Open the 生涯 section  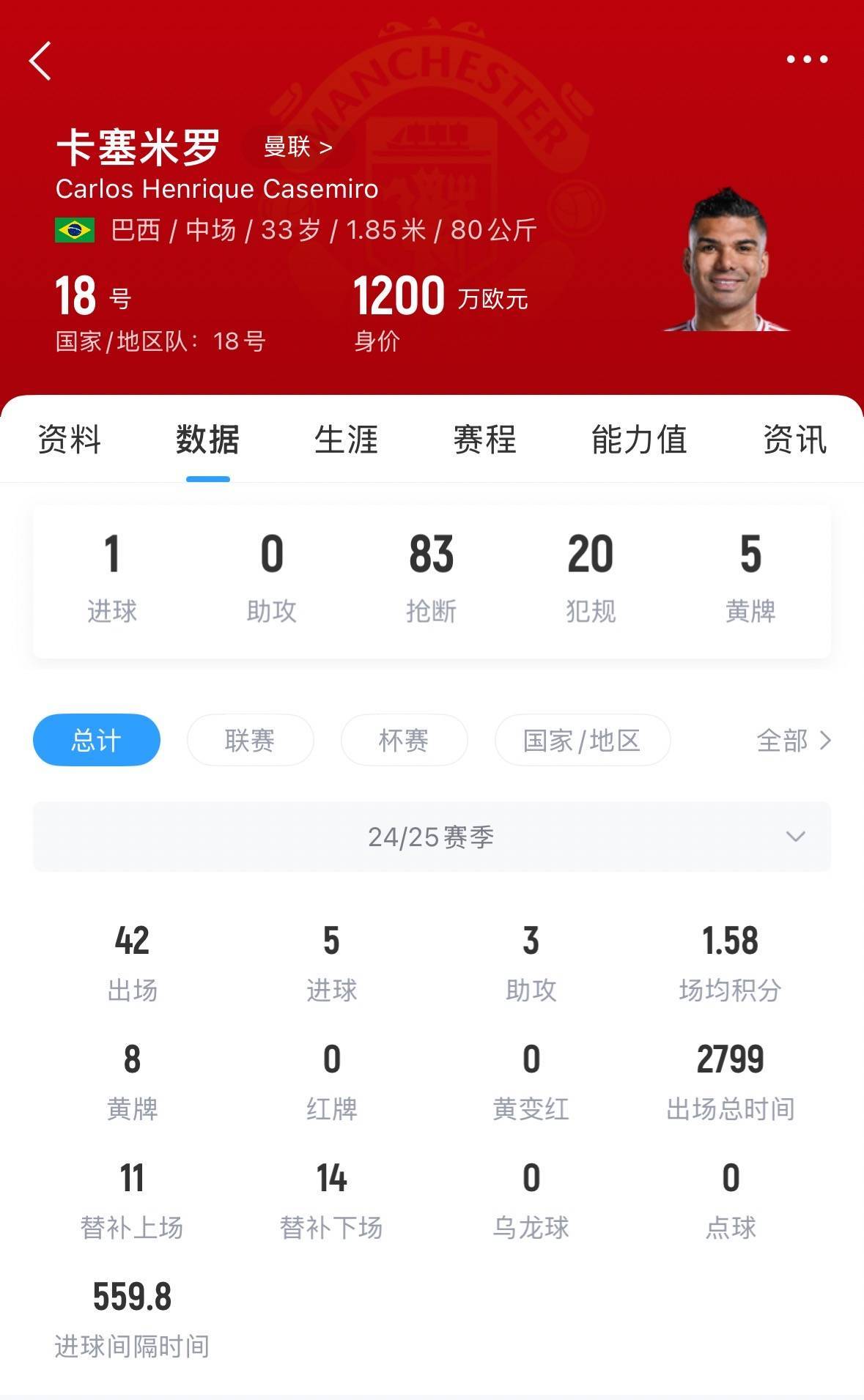click(344, 440)
